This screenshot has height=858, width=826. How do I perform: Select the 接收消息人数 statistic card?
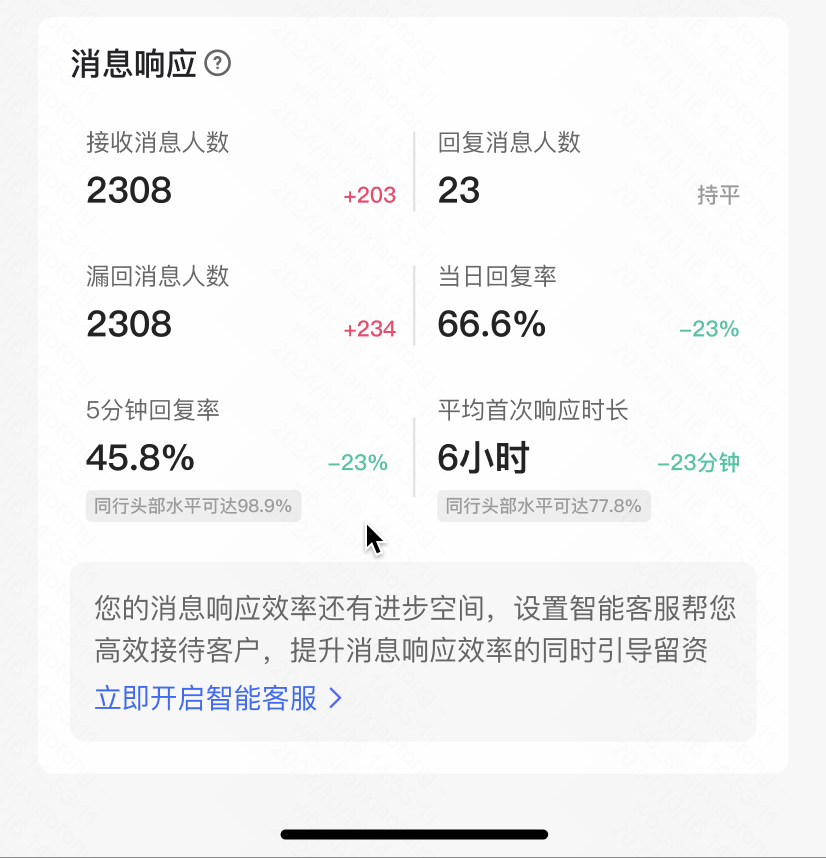[x=160, y=170]
